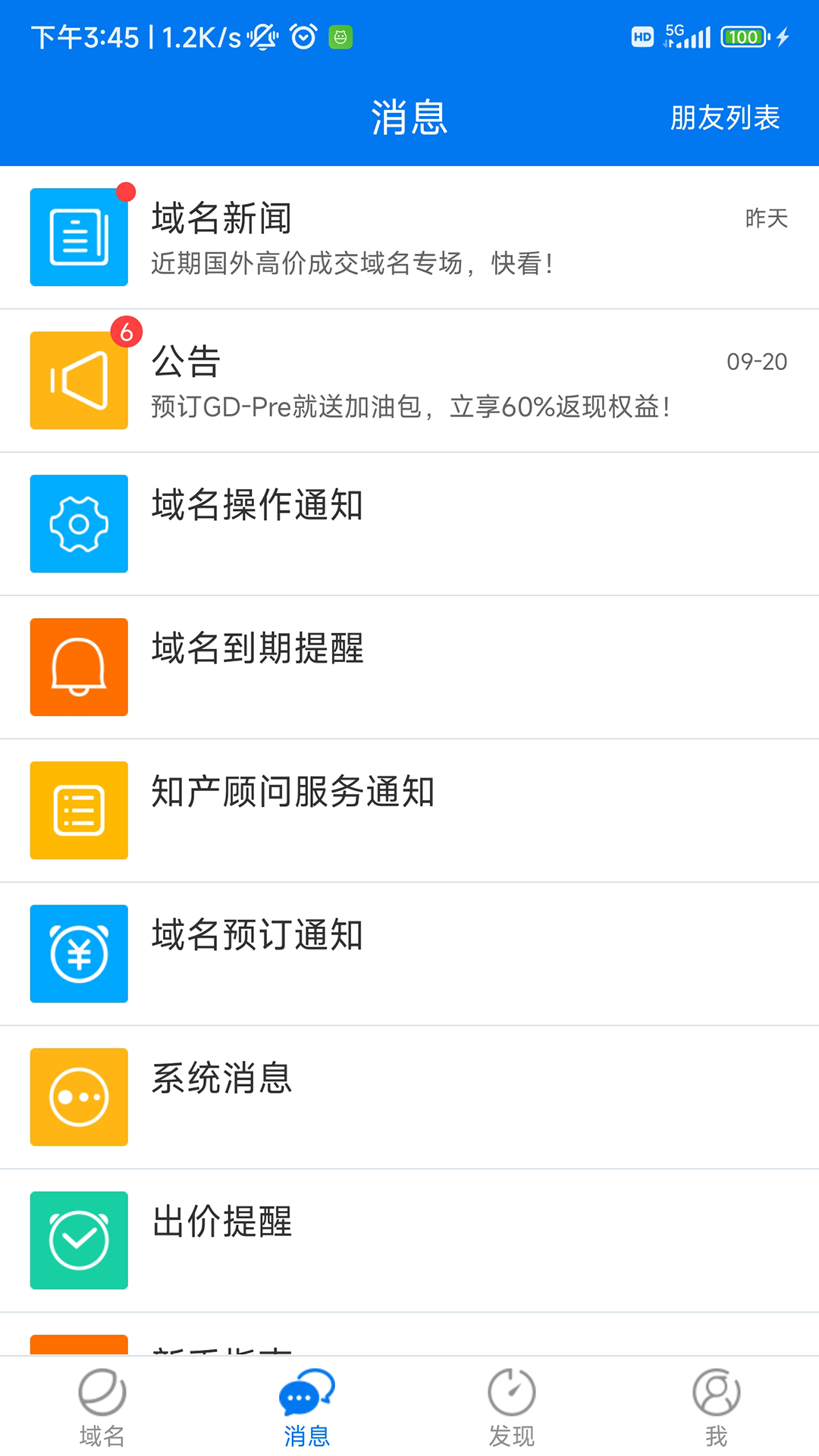Go to the 发现 tab
Screen dimensions: 819x1456
click(x=512, y=1407)
